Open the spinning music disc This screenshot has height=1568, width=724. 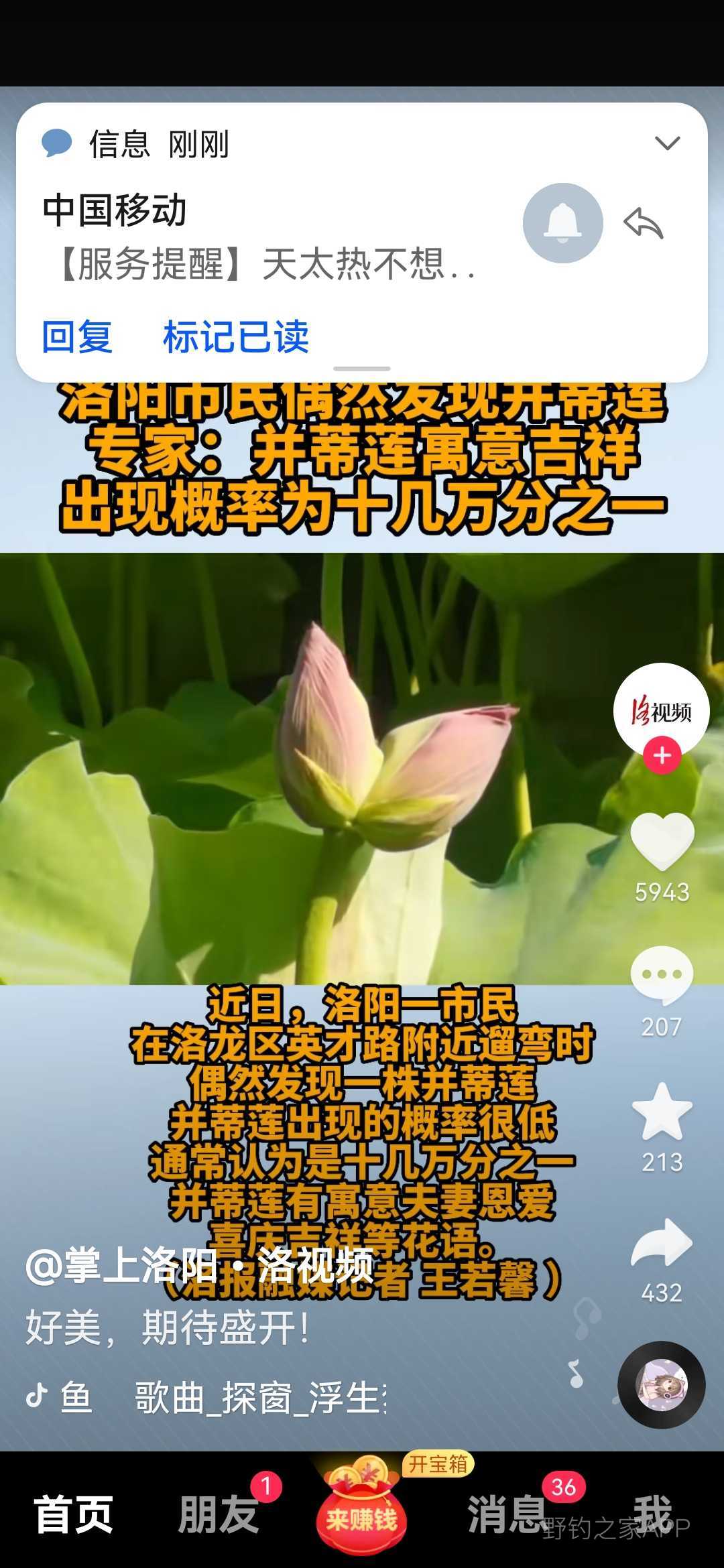pos(661,1384)
